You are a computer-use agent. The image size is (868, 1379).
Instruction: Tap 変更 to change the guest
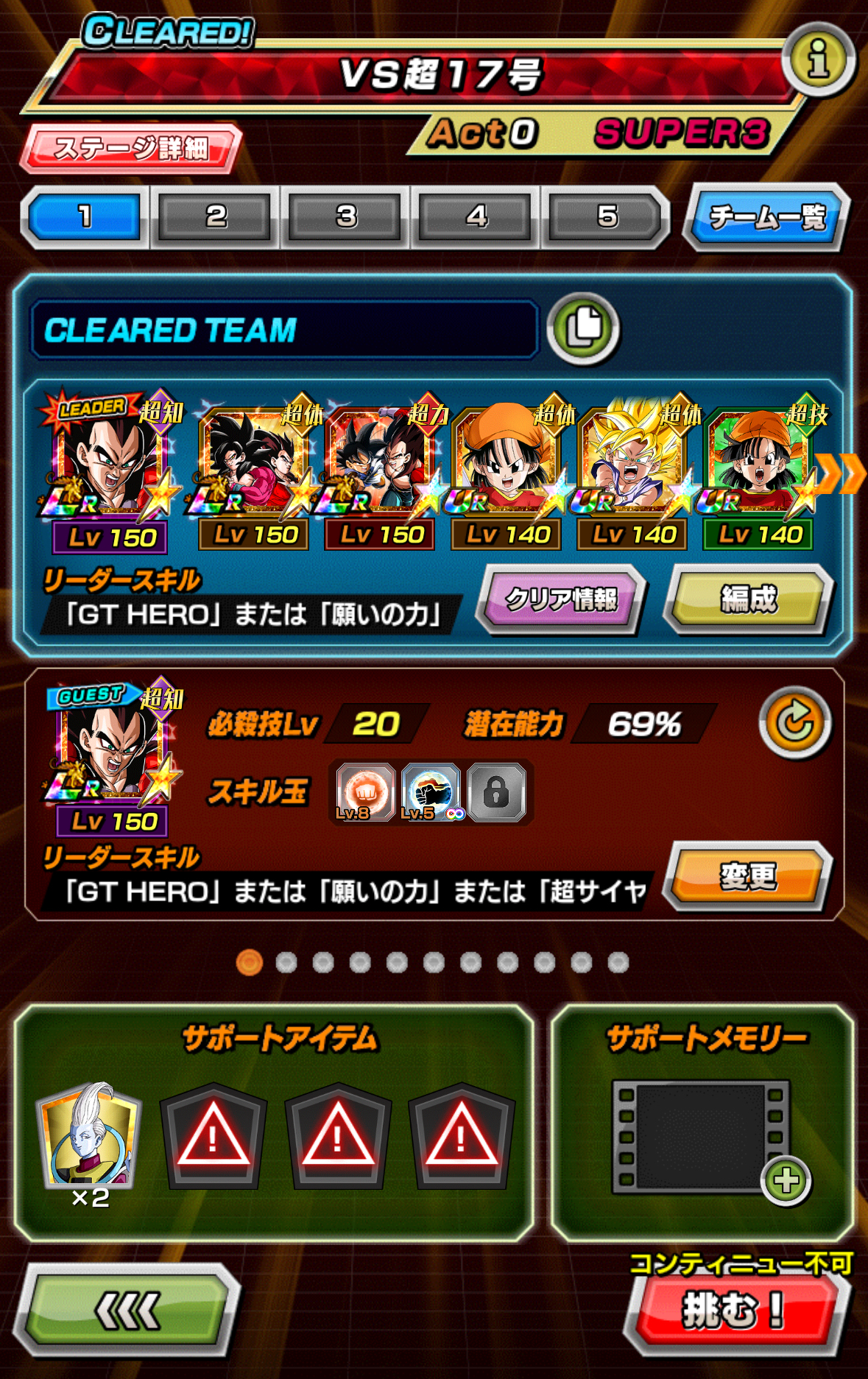tap(747, 876)
